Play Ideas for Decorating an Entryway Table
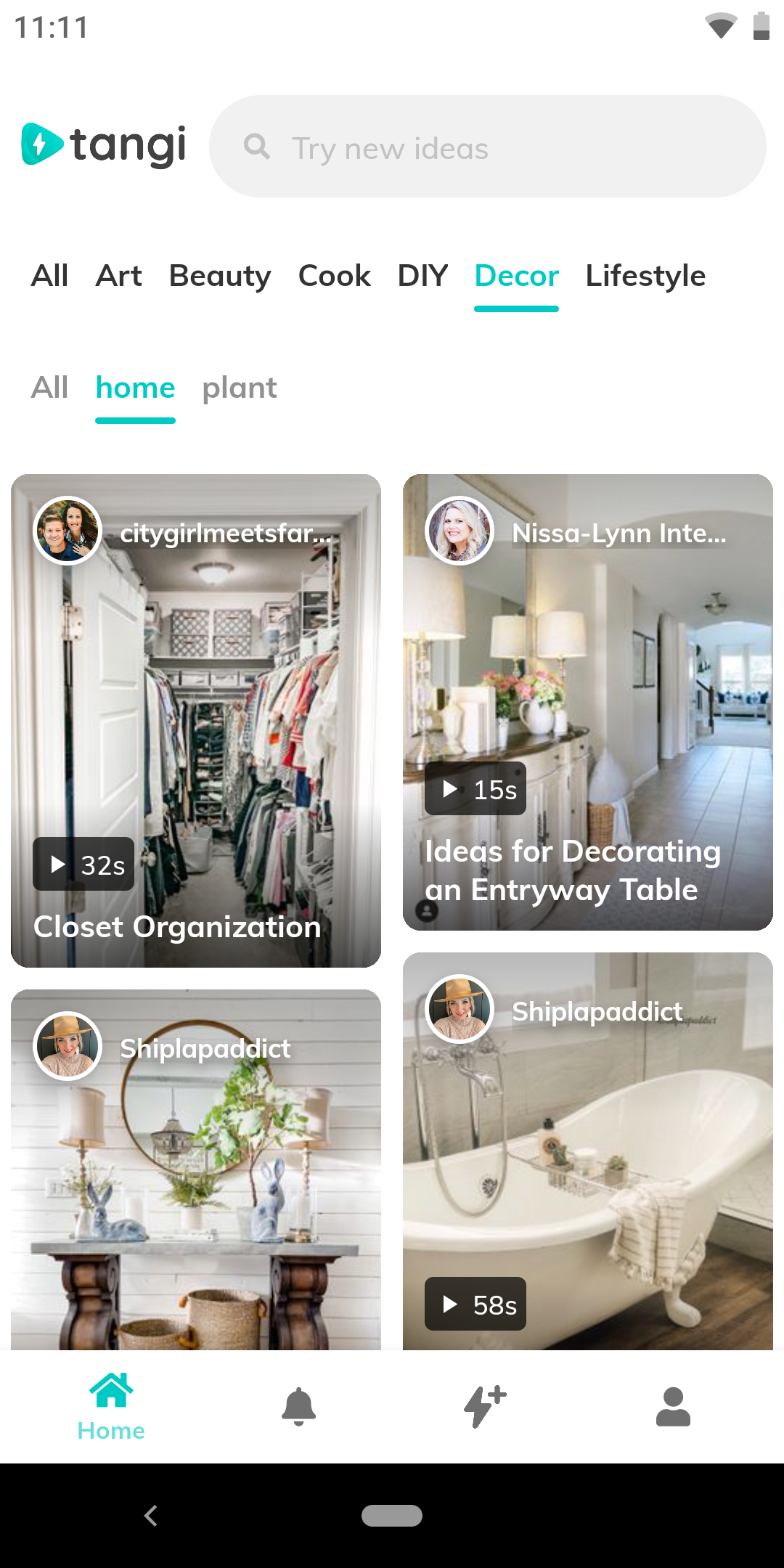 pos(588,702)
